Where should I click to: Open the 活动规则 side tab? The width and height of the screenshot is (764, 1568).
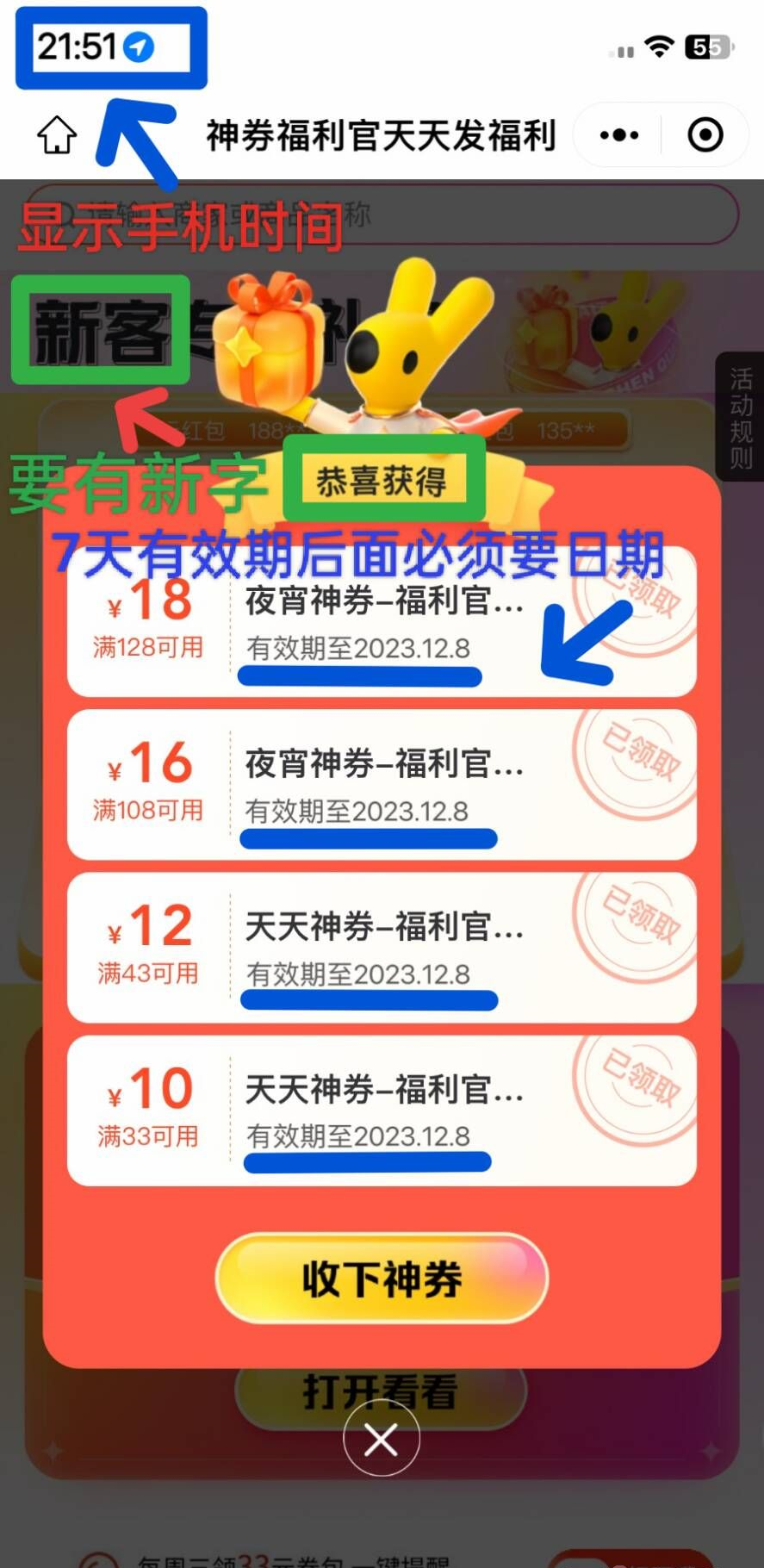pyautogui.click(x=741, y=418)
